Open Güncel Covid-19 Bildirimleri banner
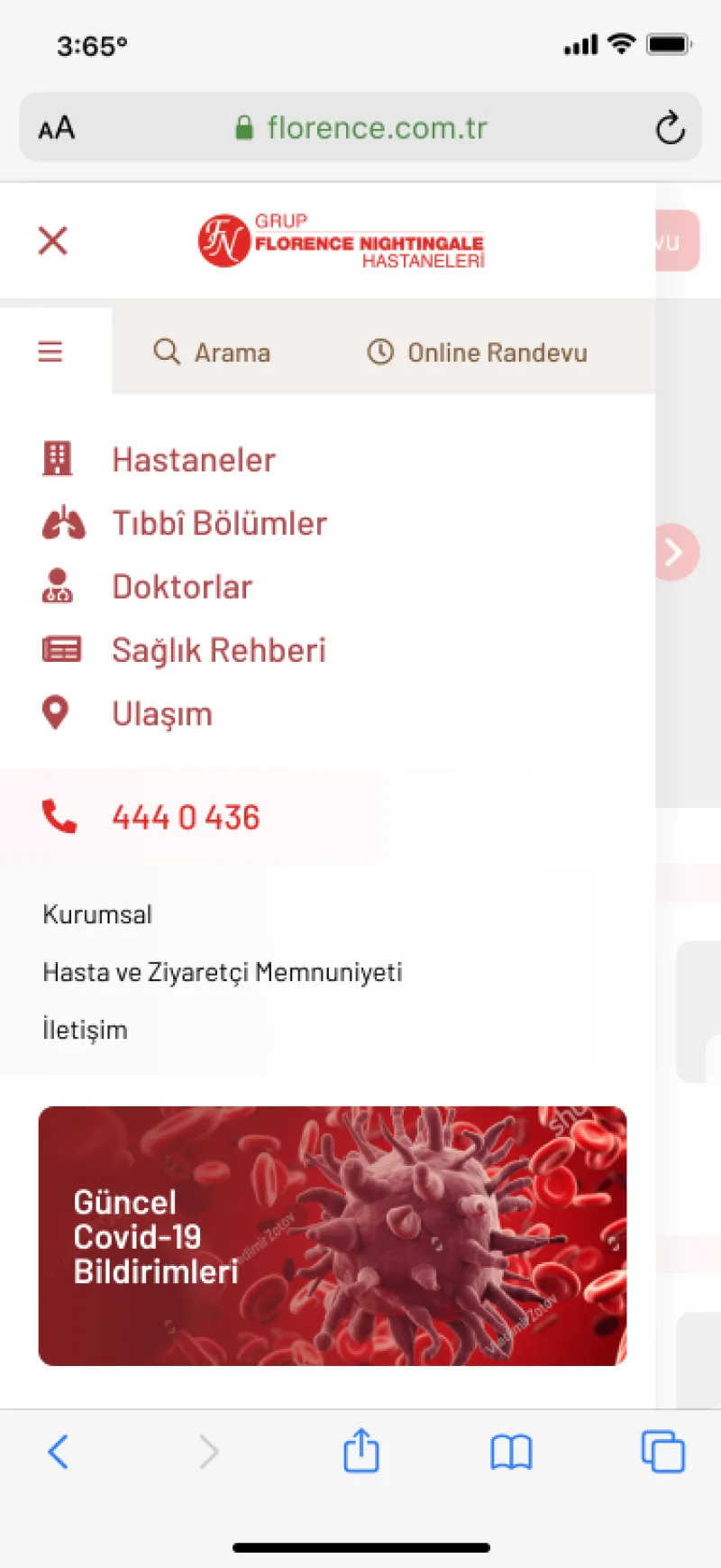The width and height of the screenshot is (721, 1568). (x=333, y=1235)
